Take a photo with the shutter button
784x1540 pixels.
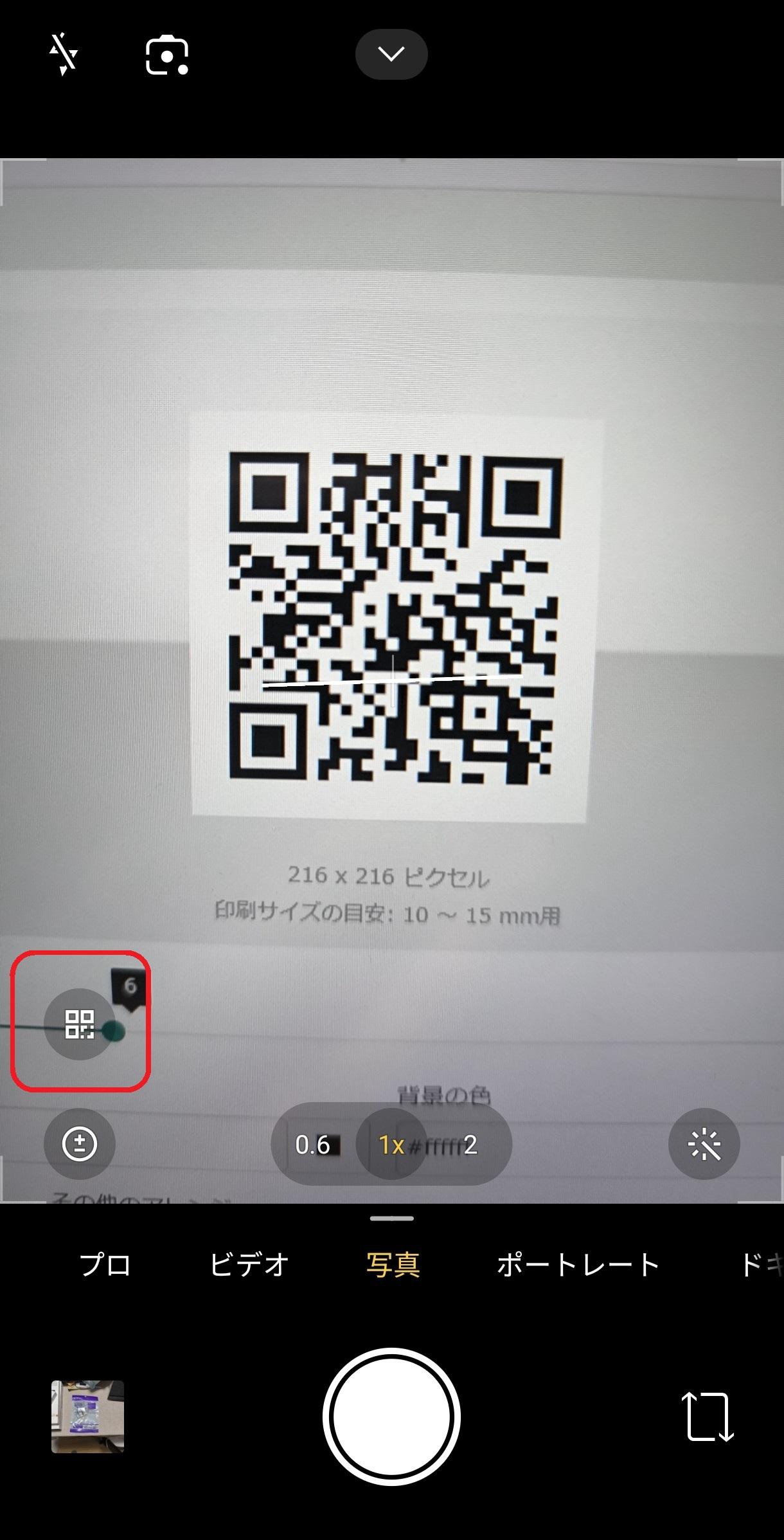(x=391, y=1417)
